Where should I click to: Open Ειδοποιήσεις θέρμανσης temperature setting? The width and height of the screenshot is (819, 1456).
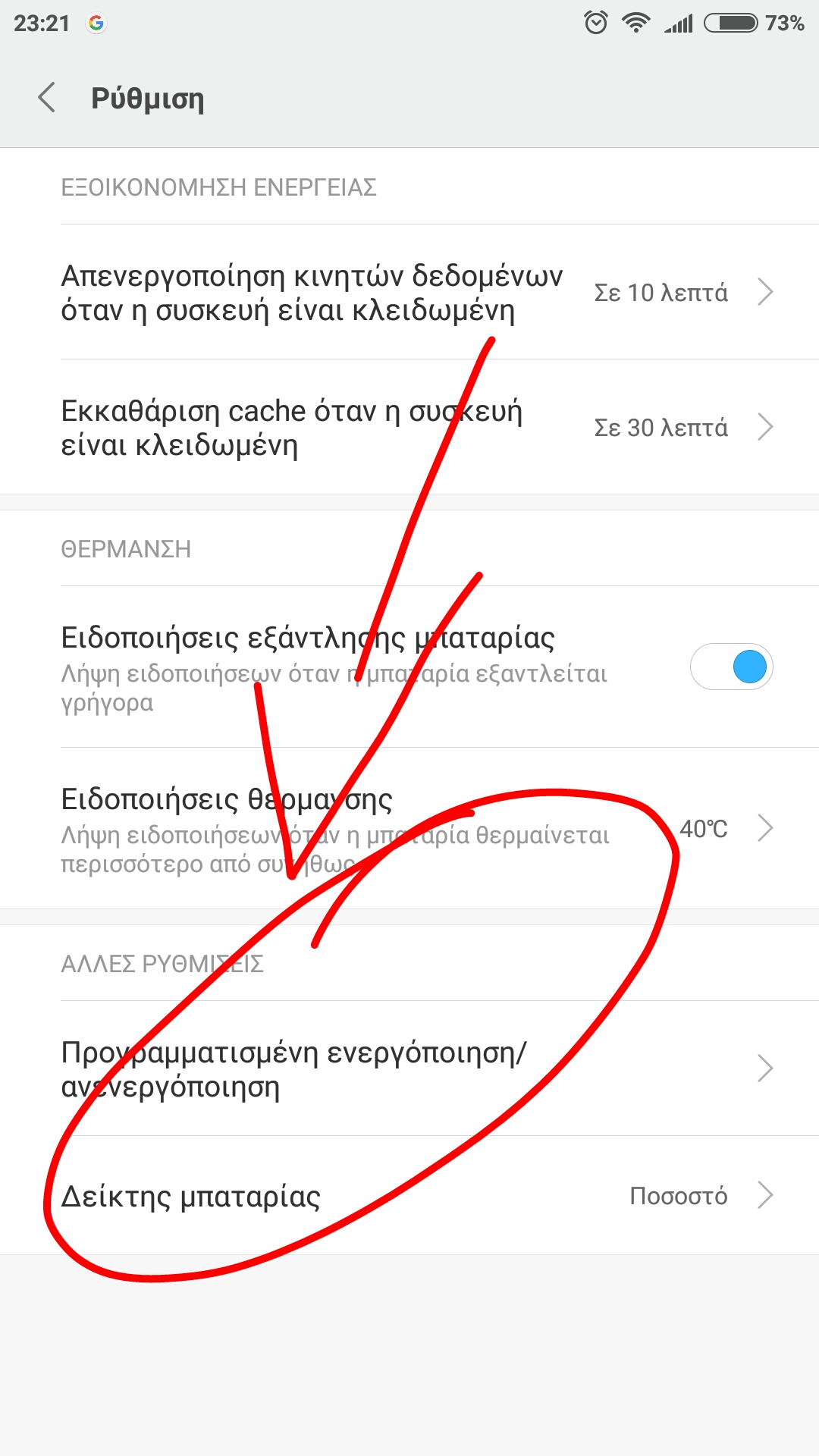click(x=409, y=829)
